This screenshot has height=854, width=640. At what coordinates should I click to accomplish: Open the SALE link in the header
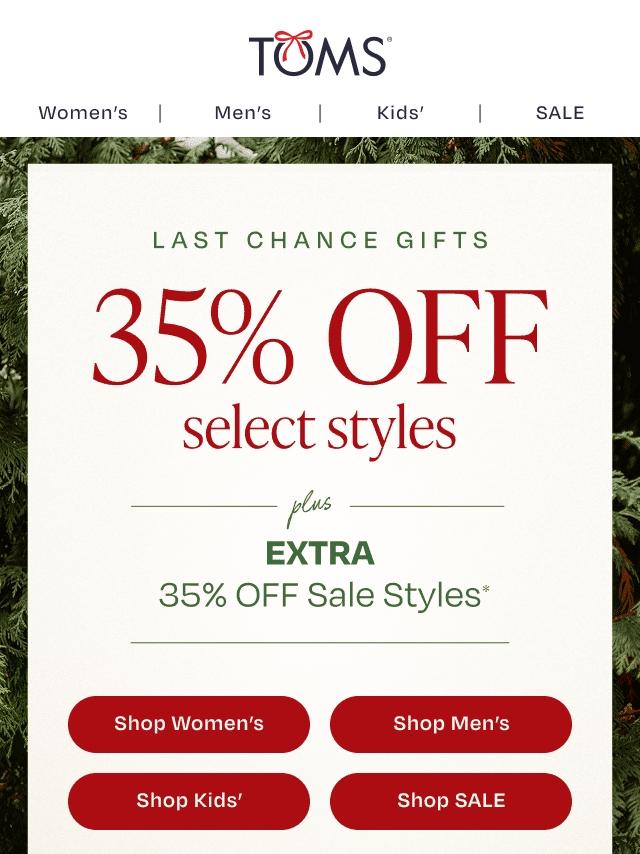560,113
